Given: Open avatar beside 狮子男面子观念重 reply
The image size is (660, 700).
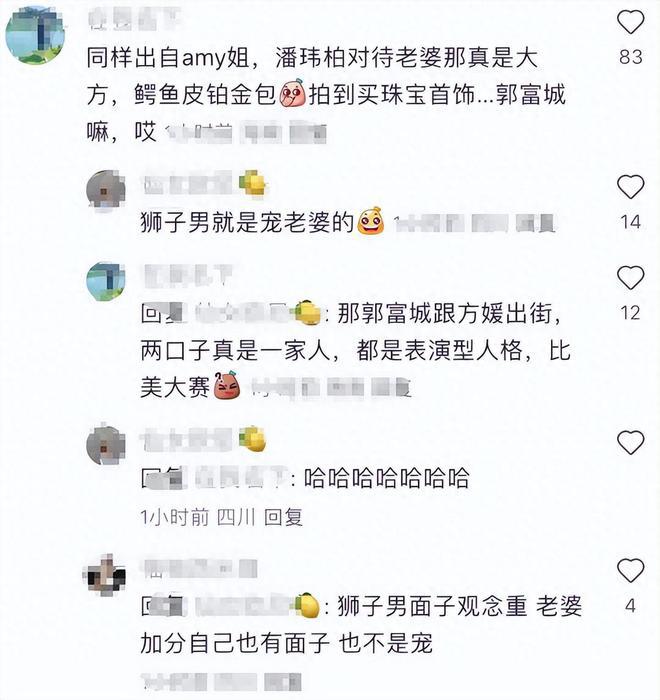Looking at the screenshot, I should (x=107, y=577).
